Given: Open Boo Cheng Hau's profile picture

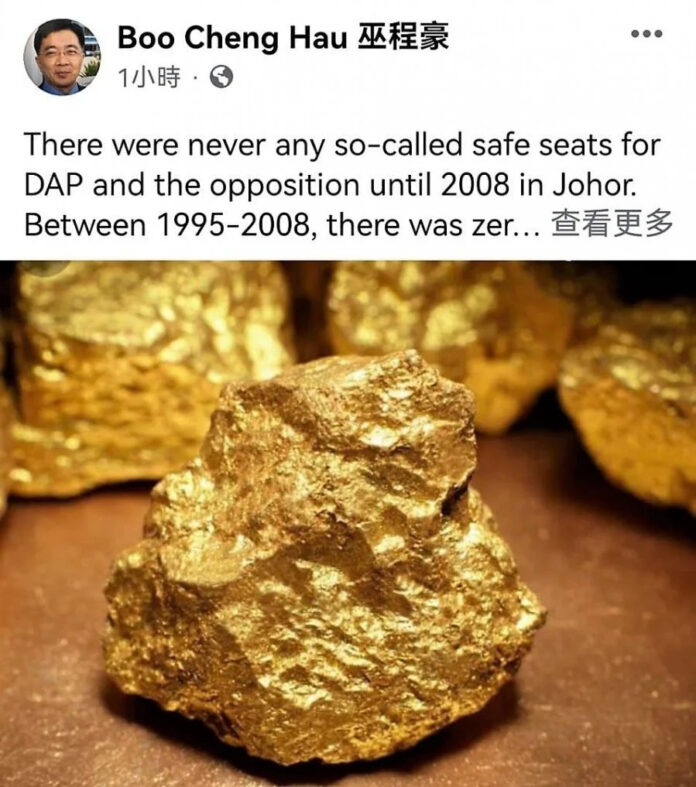Looking at the screenshot, I should [x=61, y=57].
